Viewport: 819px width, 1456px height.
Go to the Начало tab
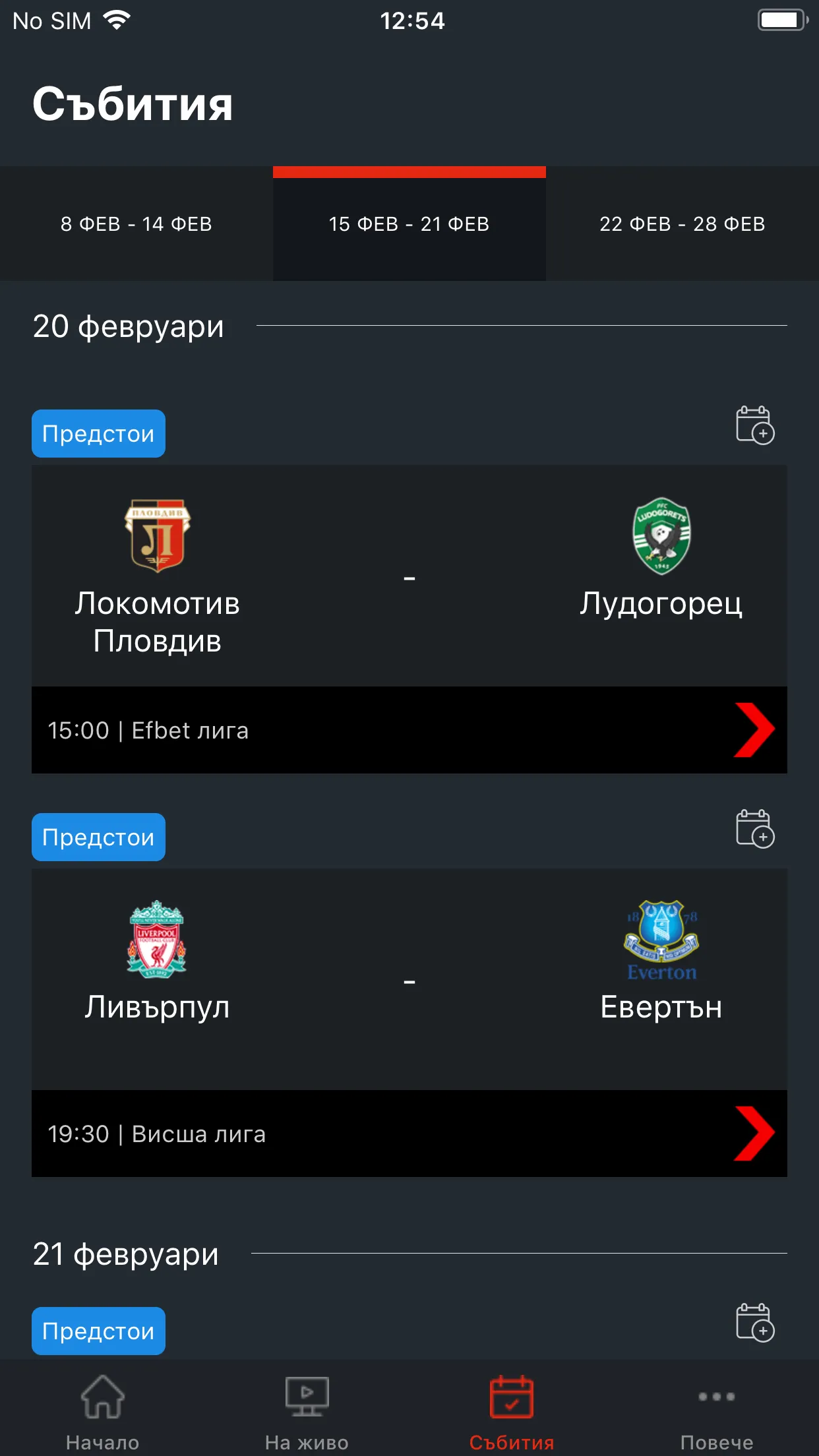pos(102,1410)
